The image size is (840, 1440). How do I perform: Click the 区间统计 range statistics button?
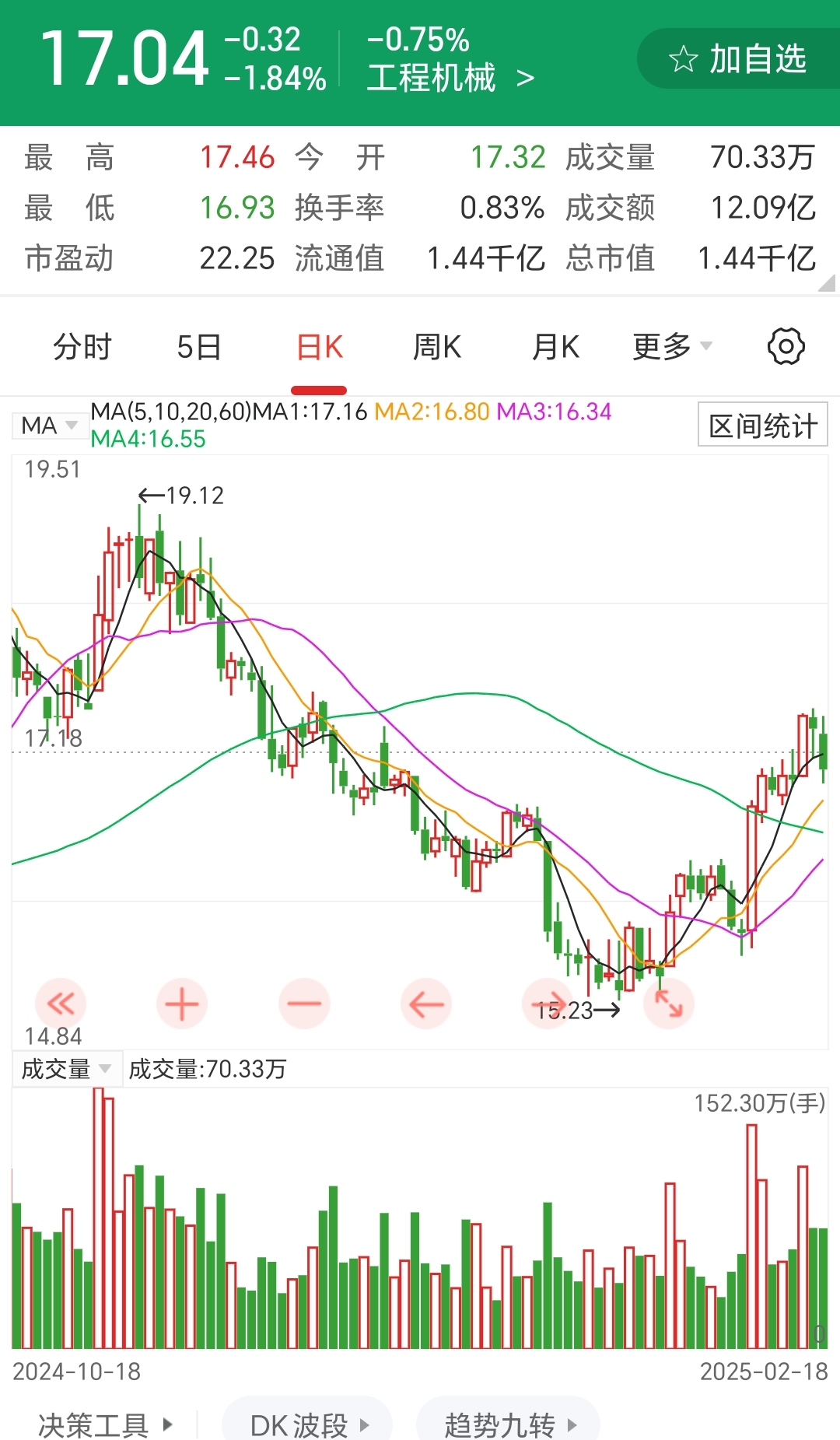[x=761, y=425]
